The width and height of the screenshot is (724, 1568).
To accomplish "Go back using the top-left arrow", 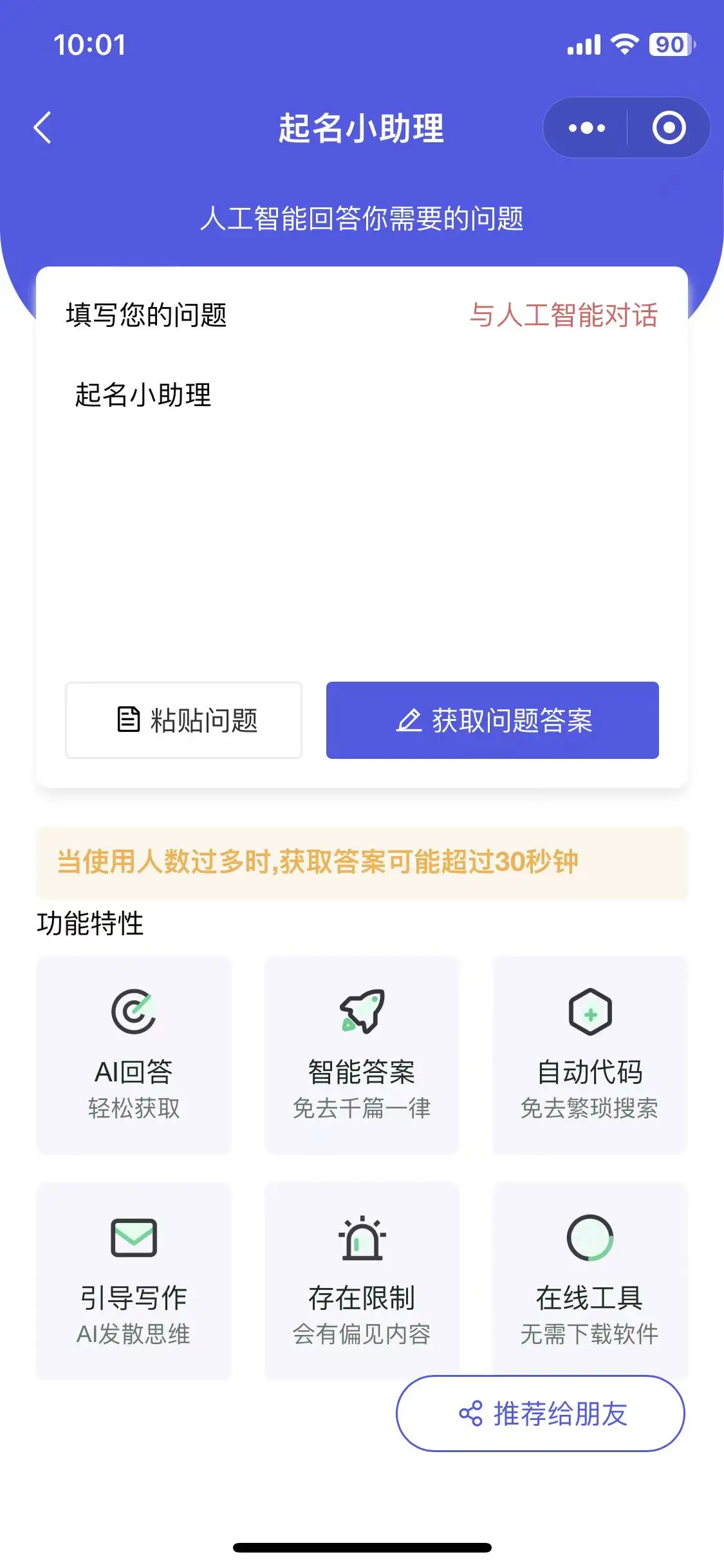I will (x=42, y=127).
